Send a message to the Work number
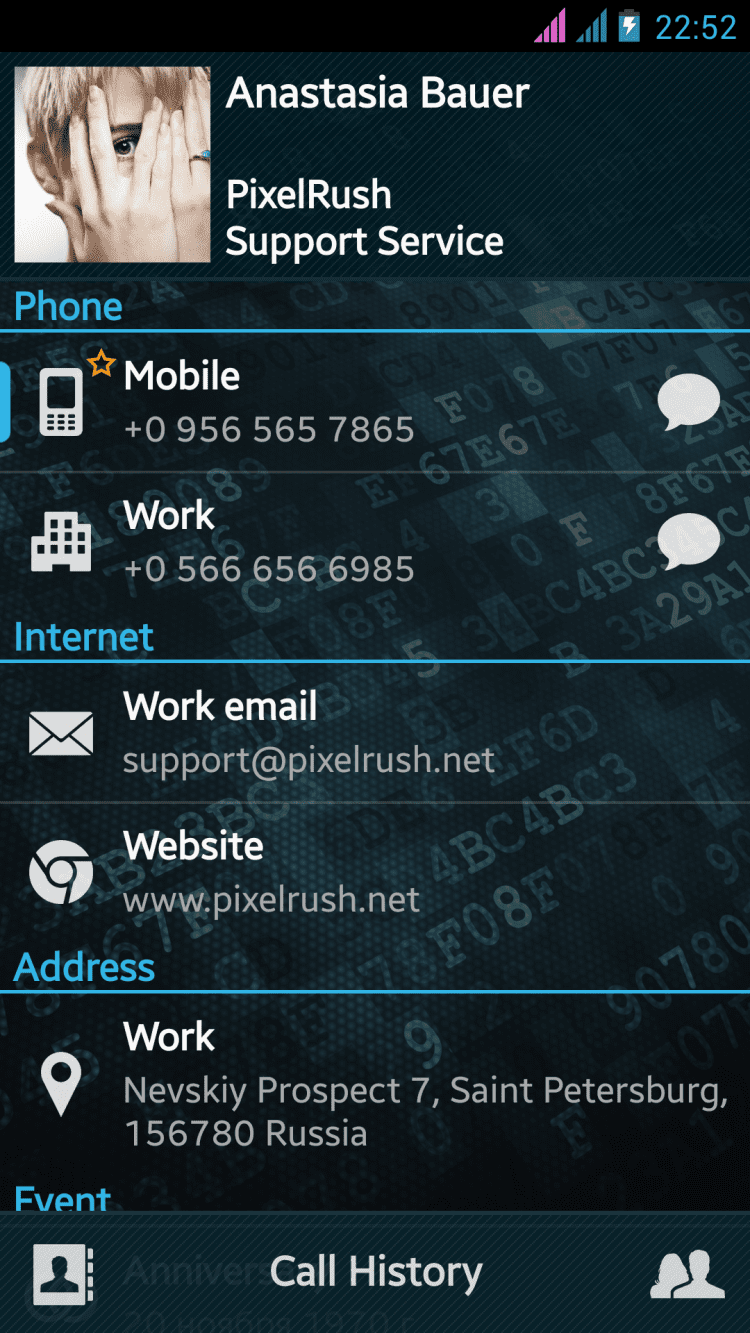 (688, 543)
